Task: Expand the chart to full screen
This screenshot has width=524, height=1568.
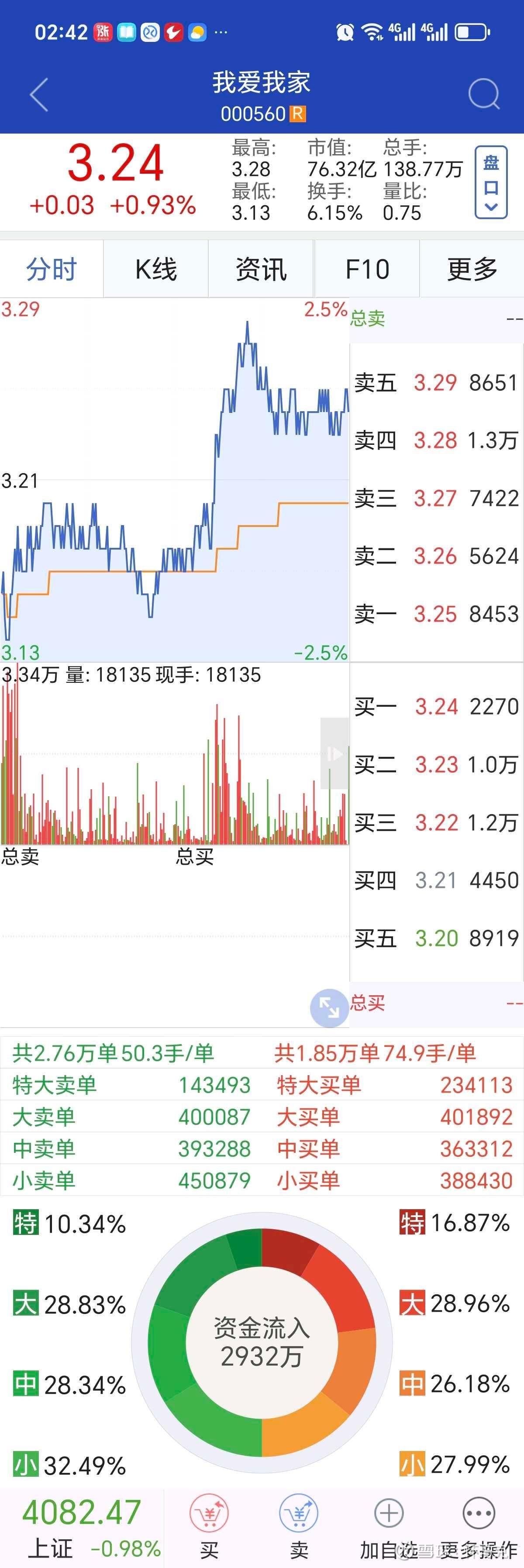Action: pos(329,1008)
